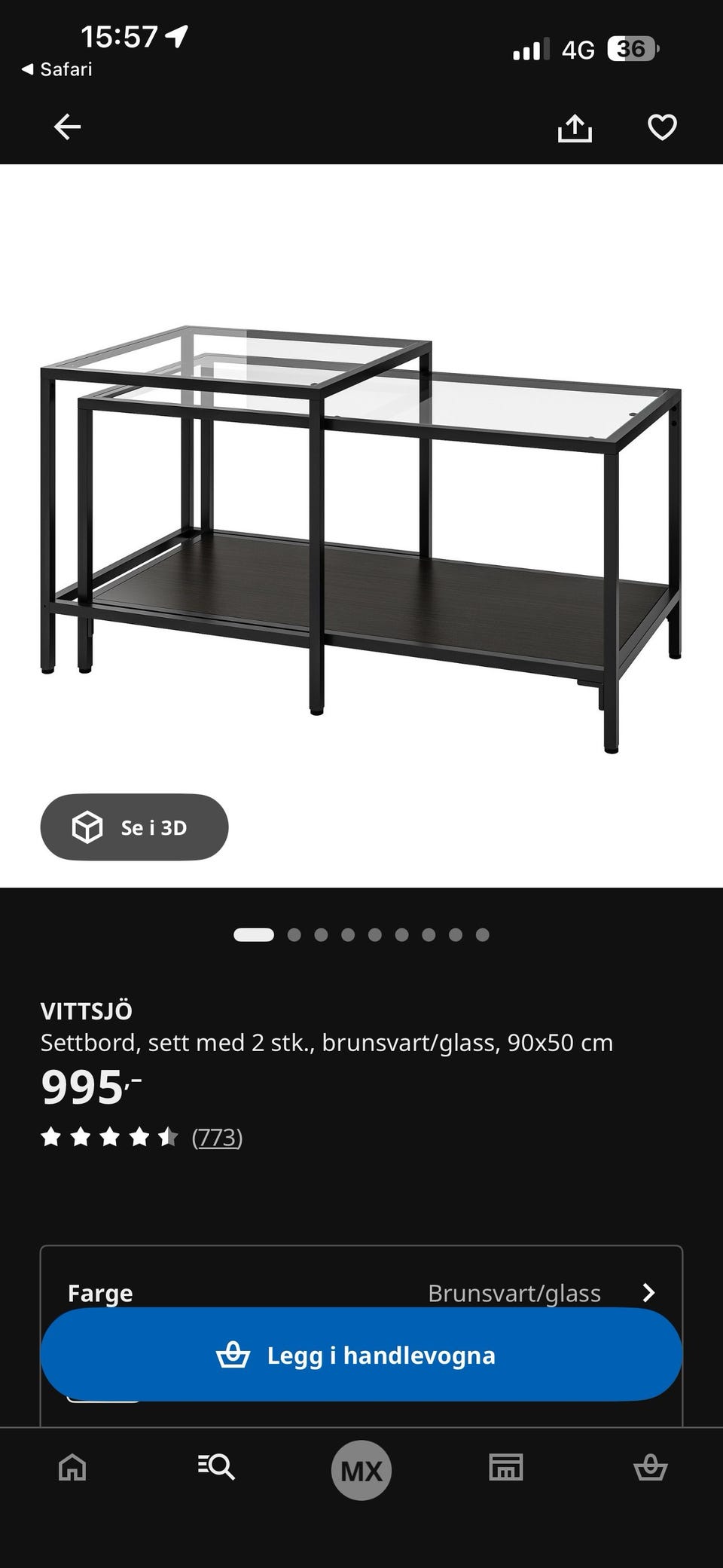Go back using the arrow icon
The image size is (723, 1568).
pyautogui.click(x=67, y=127)
